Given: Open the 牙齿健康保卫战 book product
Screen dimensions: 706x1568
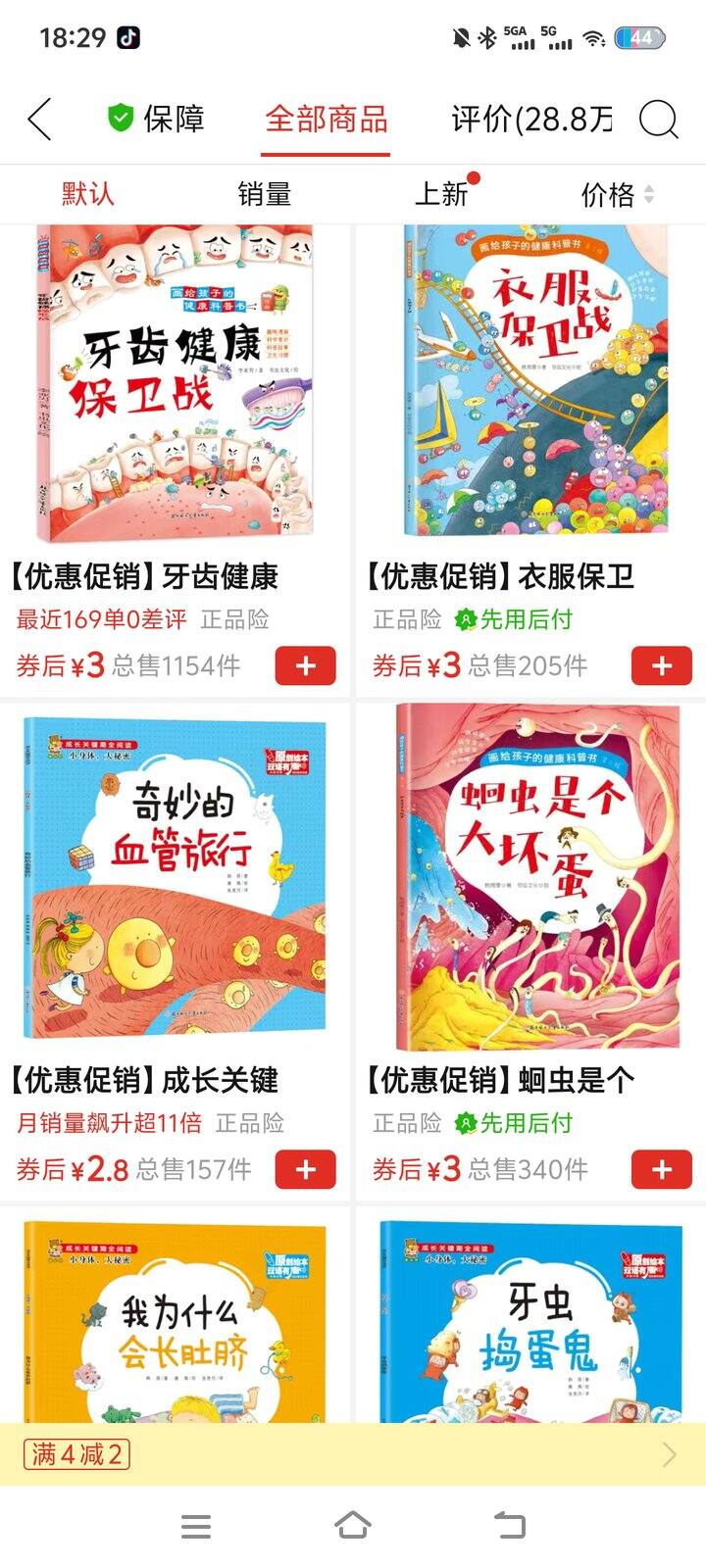Looking at the screenshot, I should coord(175,384).
